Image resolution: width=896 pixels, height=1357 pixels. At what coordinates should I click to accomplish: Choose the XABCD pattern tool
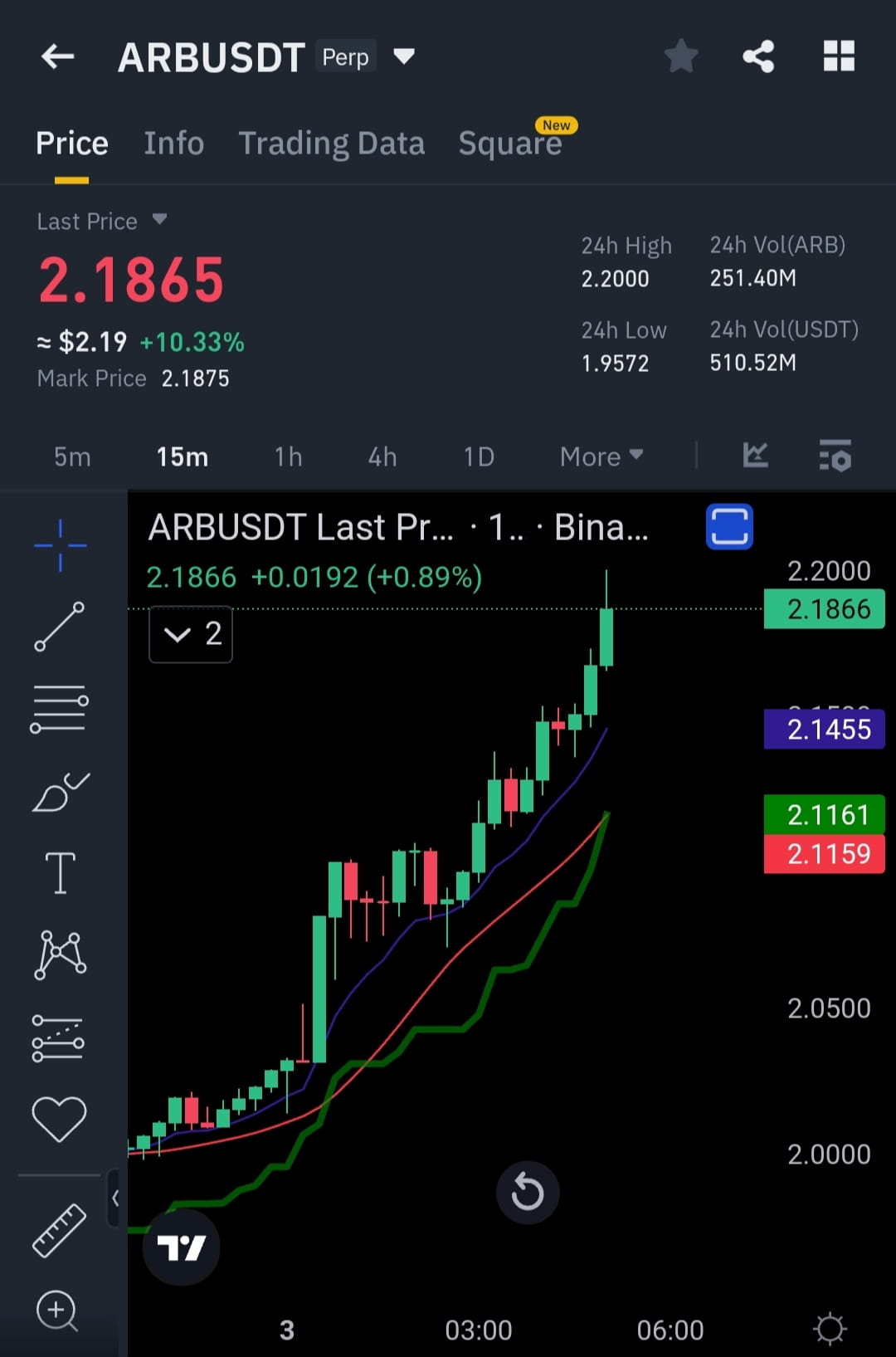[60, 954]
